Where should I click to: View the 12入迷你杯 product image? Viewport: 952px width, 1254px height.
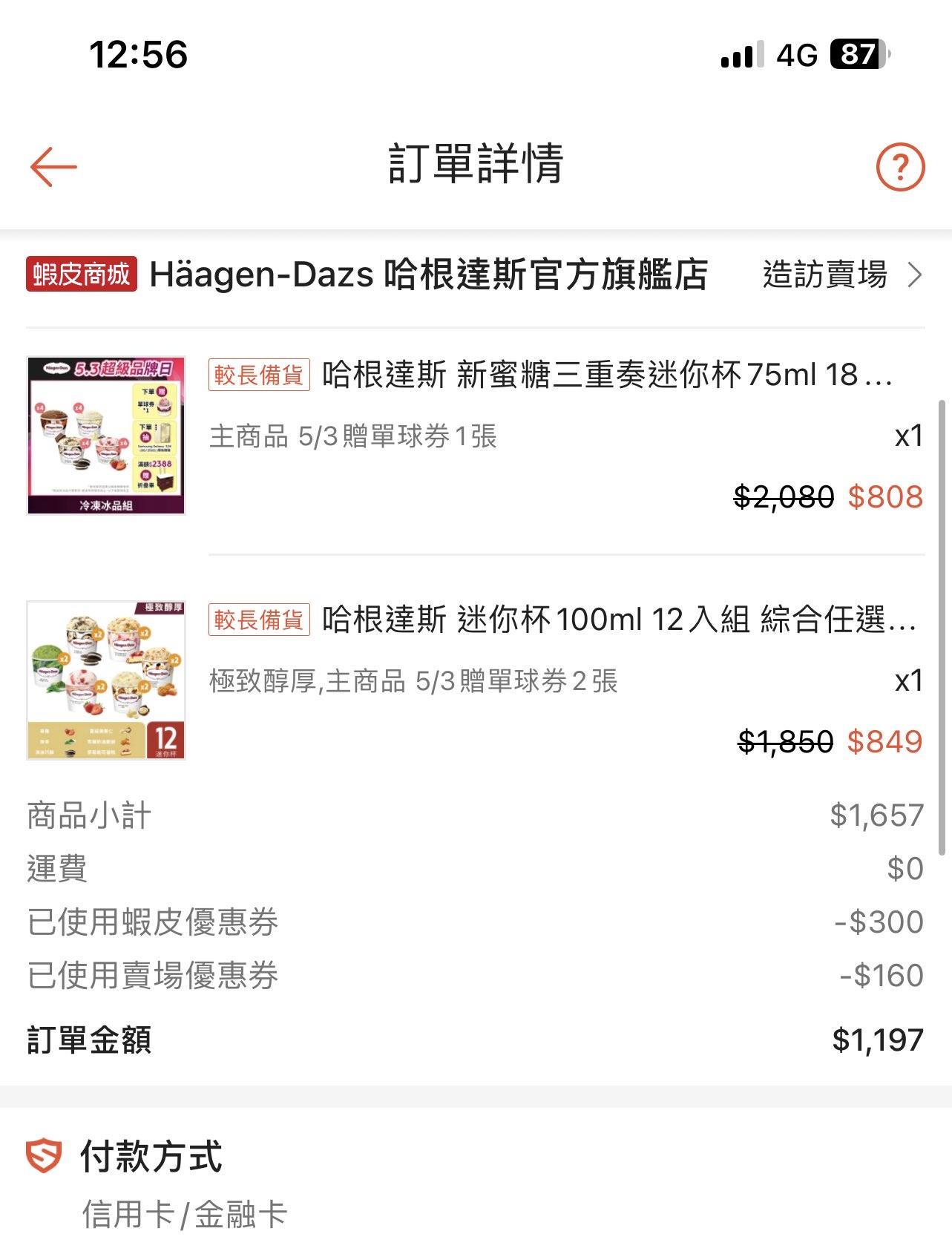(x=106, y=680)
